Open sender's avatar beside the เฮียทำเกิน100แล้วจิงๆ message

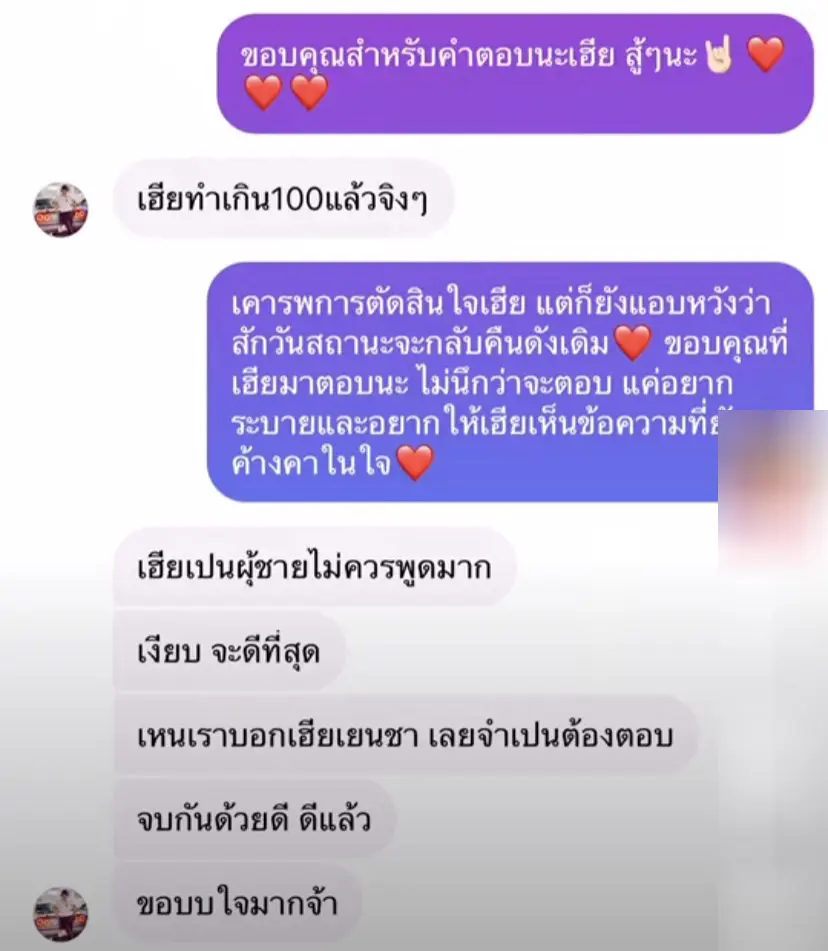click(x=61, y=210)
